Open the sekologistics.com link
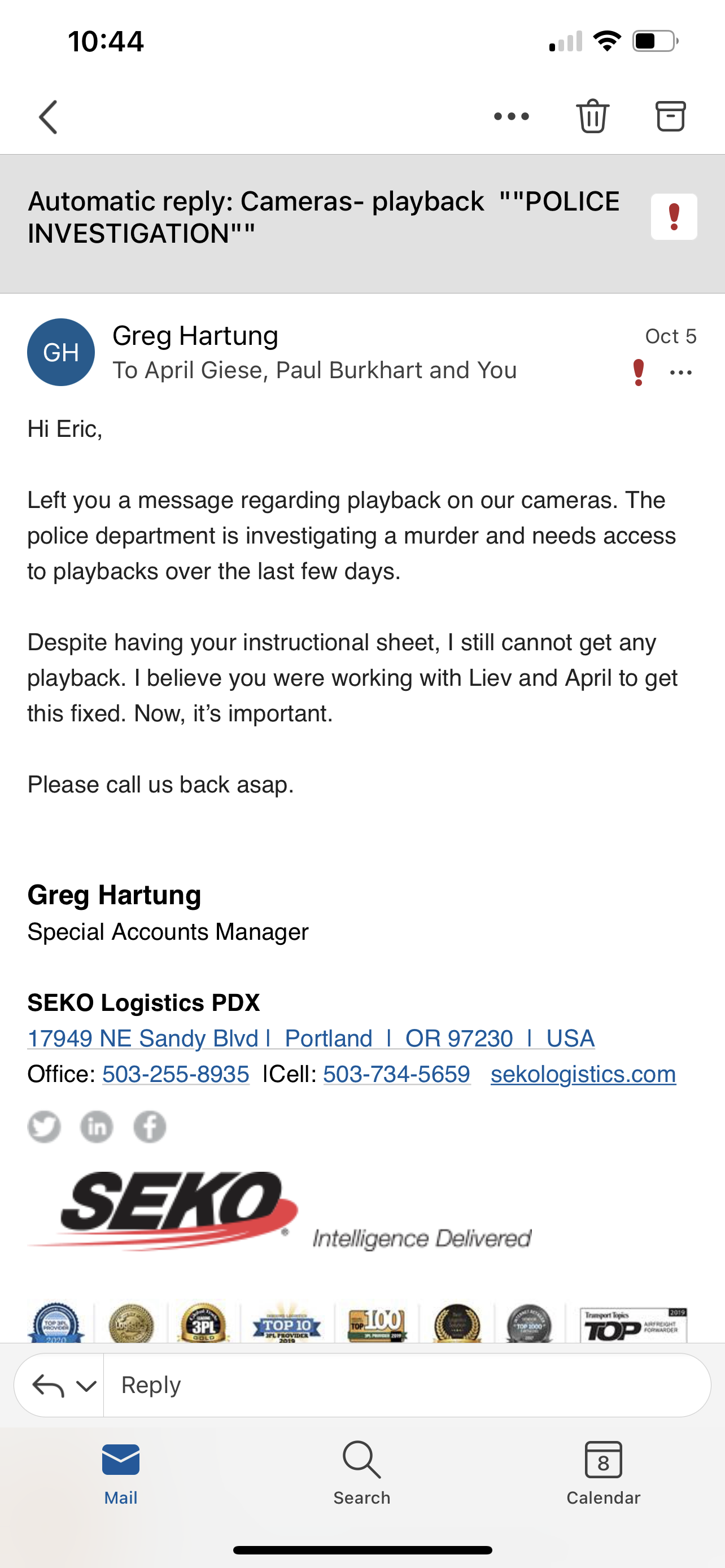This screenshot has height=1568, width=725. [x=583, y=1074]
